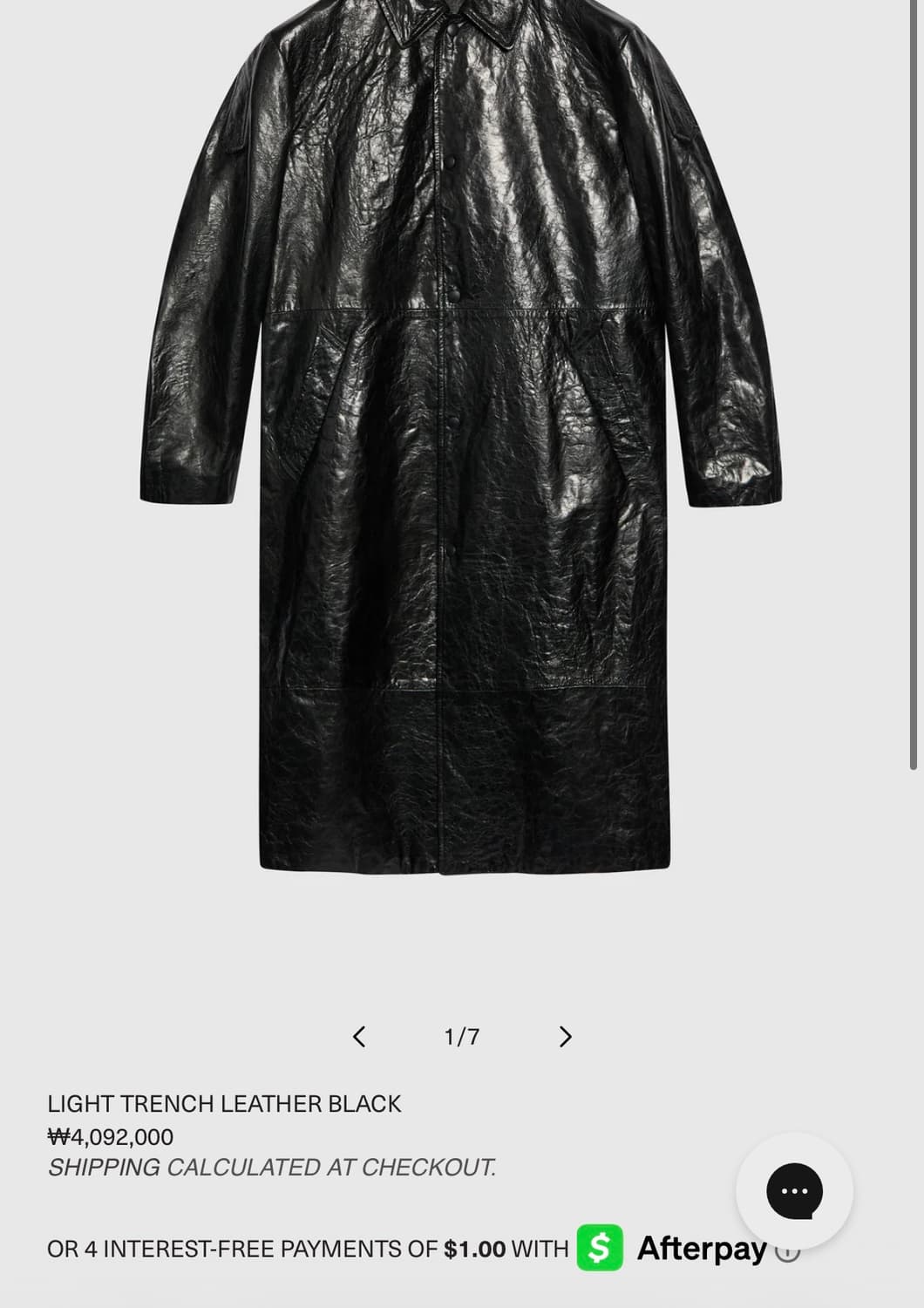This screenshot has height=1308, width=924.
Task: Show the next product image
Action: [x=565, y=1036]
